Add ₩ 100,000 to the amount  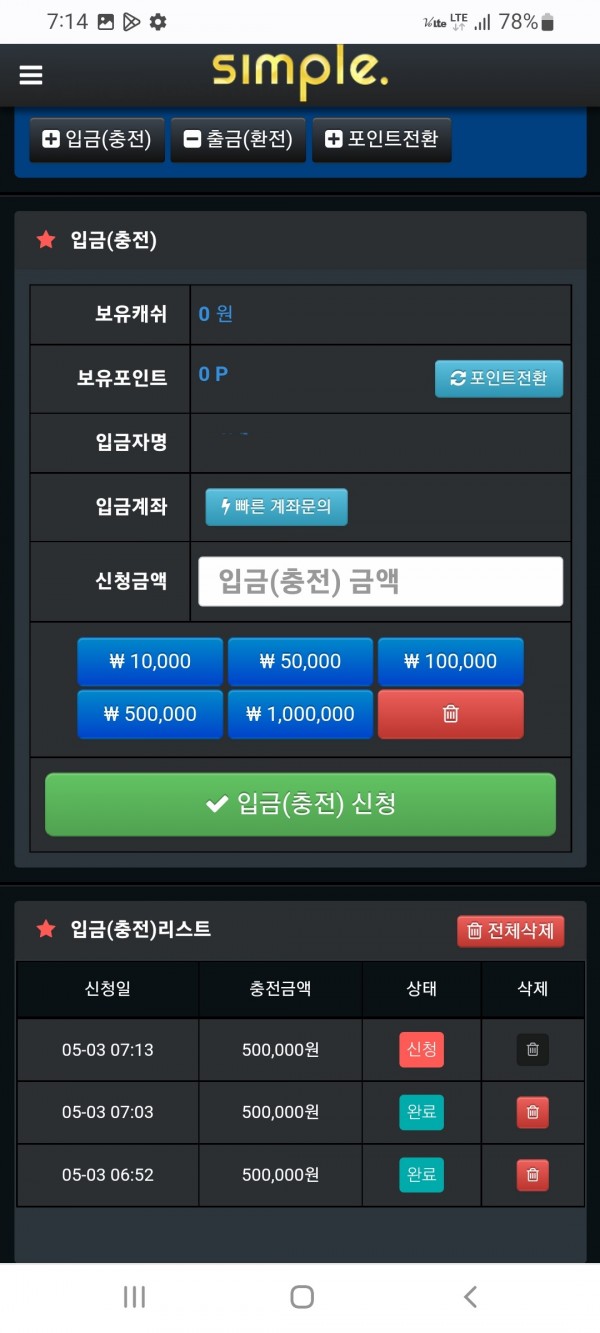(450, 661)
